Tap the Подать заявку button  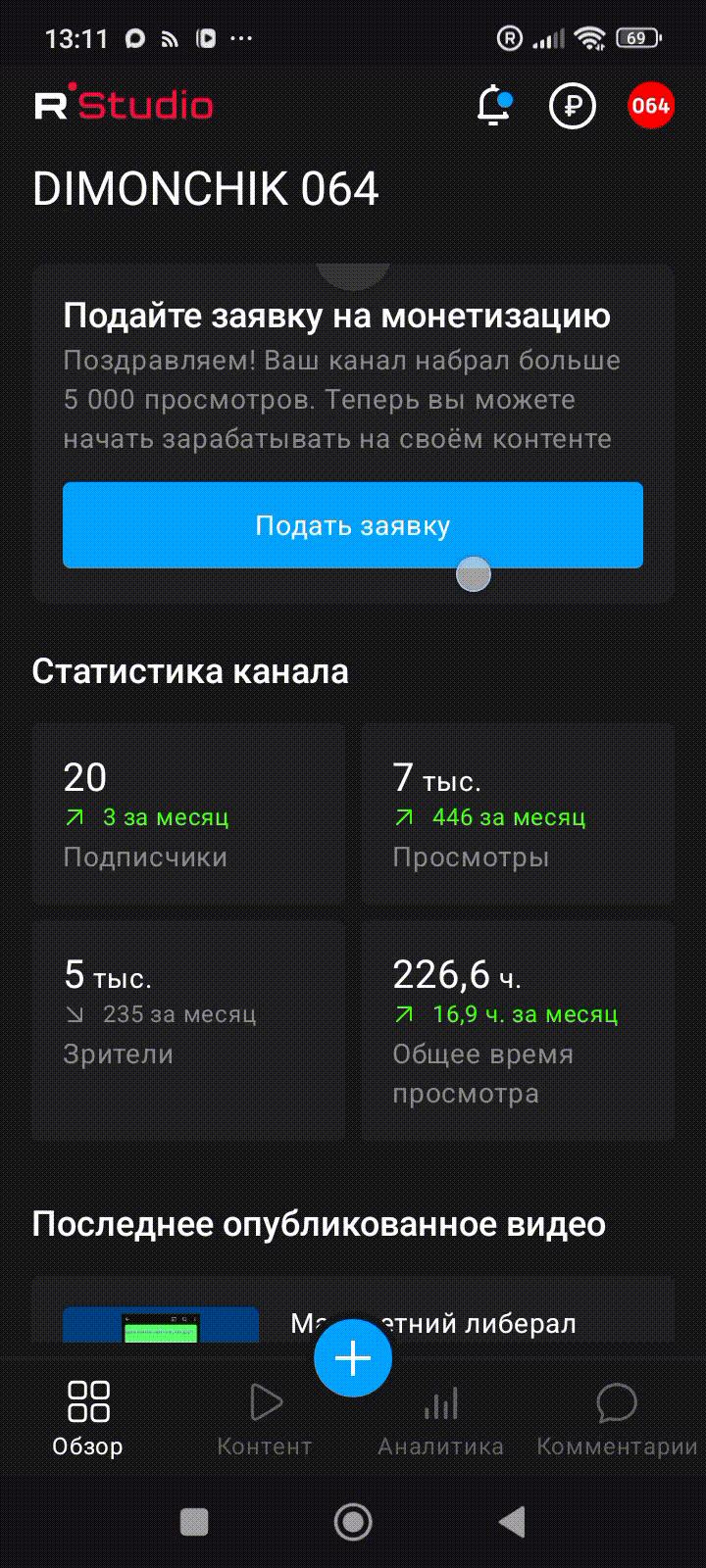click(x=353, y=525)
